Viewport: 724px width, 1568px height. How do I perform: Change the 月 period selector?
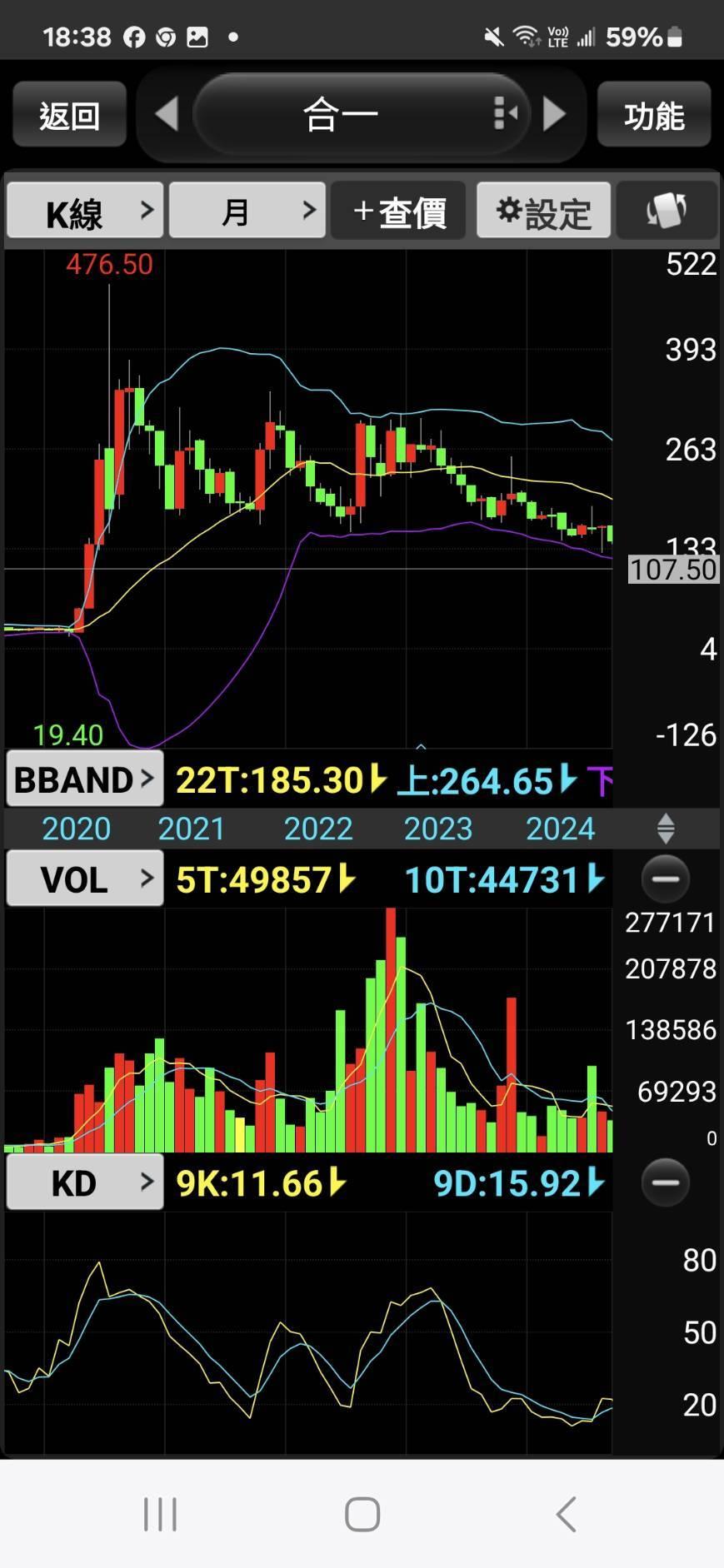point(247,211)
